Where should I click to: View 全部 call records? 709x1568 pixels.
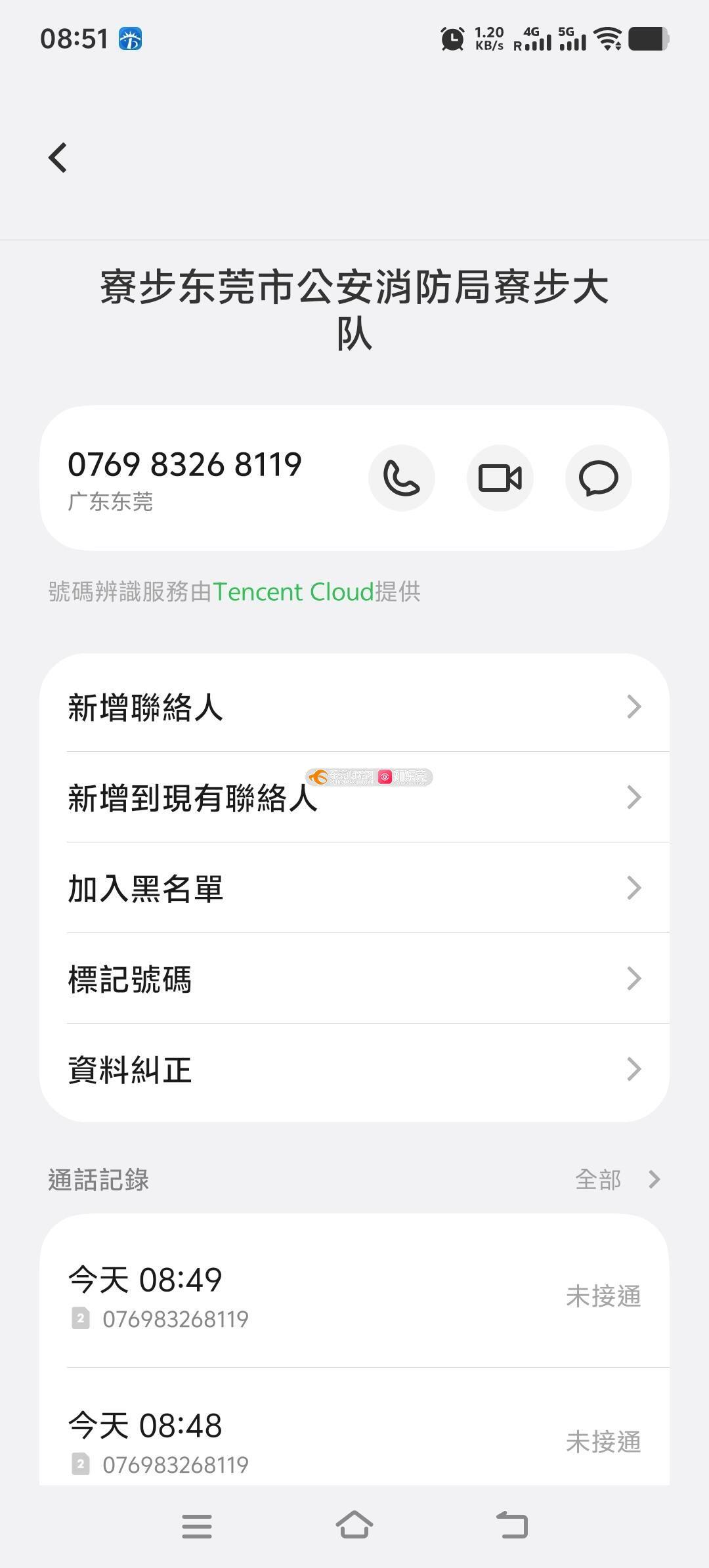[x=618, y=1179]
